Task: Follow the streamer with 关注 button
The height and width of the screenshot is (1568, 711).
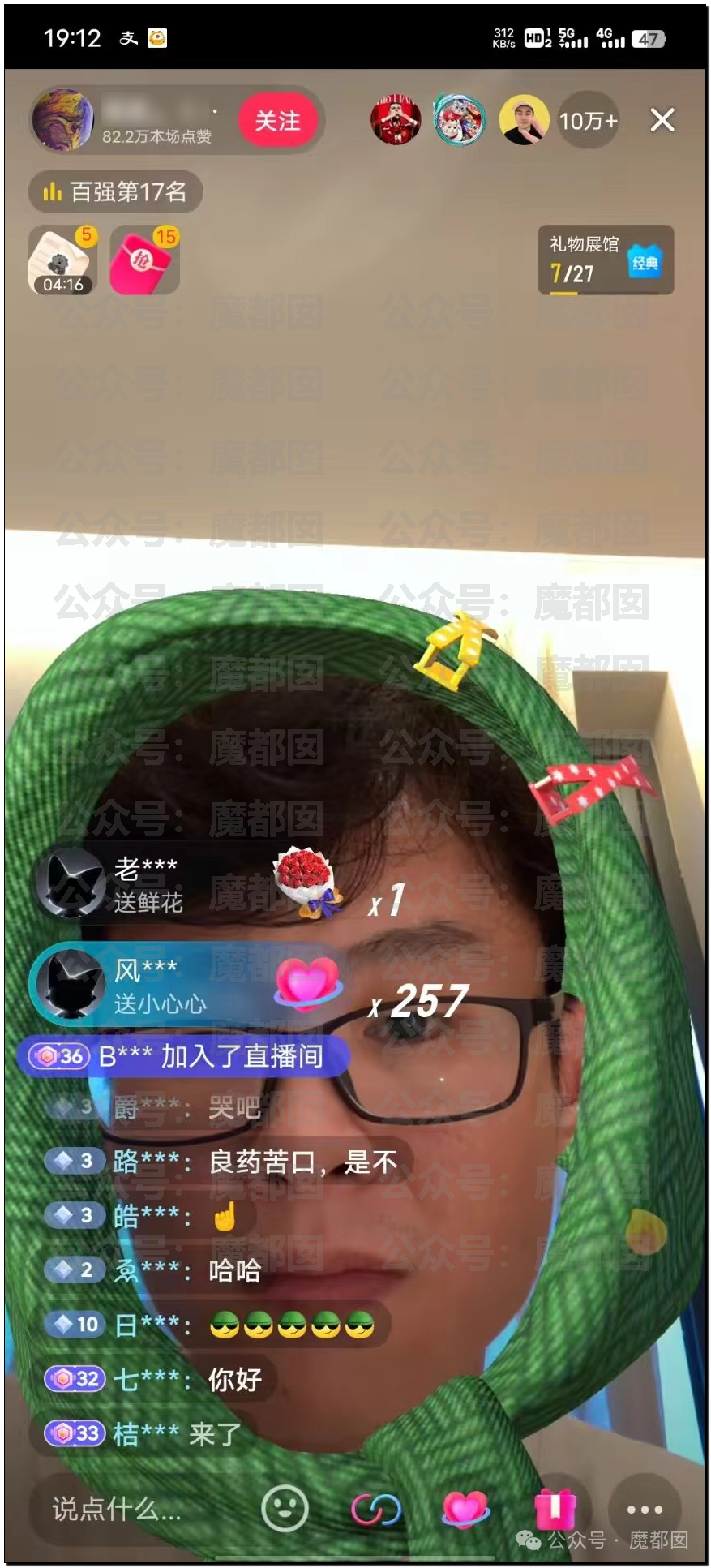Action: click(277, 121)
